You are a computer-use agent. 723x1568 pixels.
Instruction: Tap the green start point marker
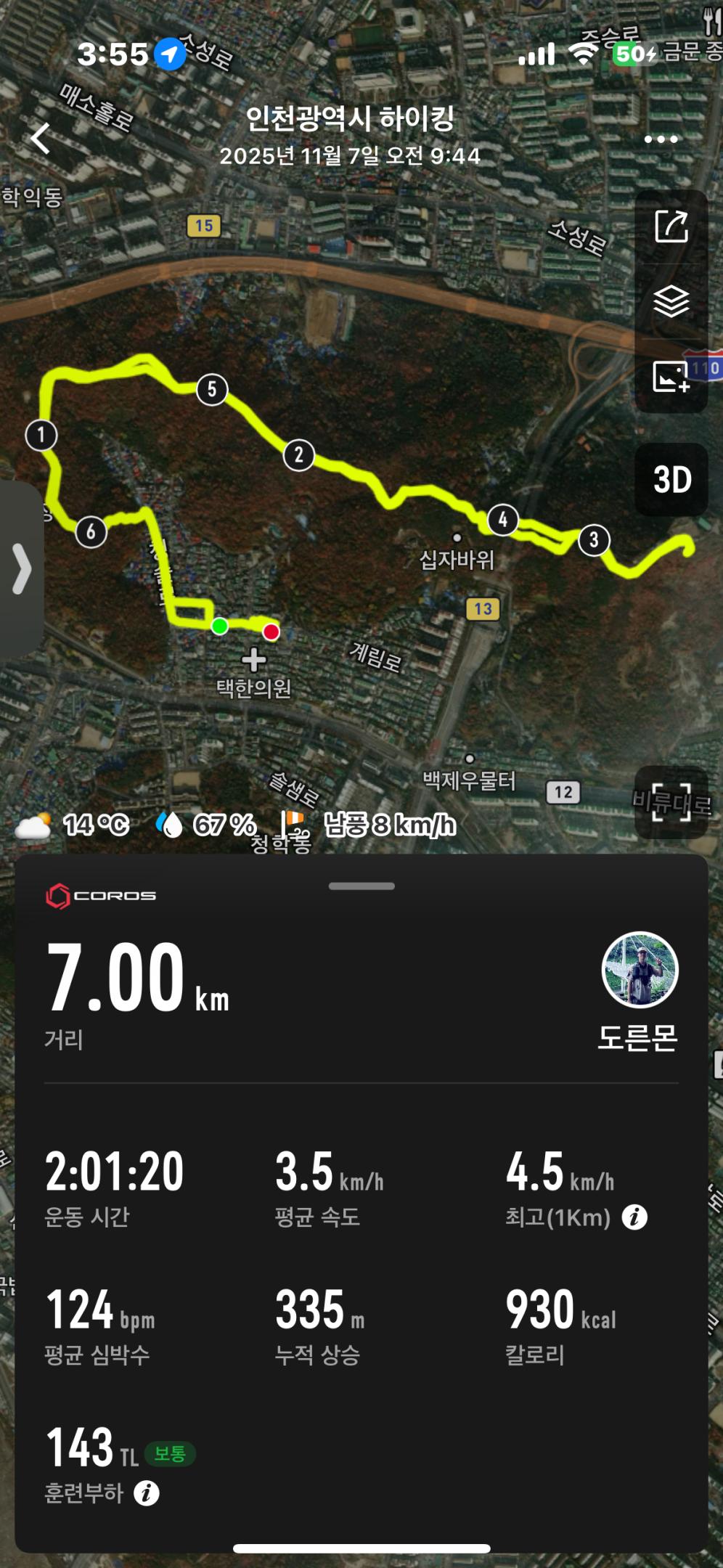coord(220,625)
